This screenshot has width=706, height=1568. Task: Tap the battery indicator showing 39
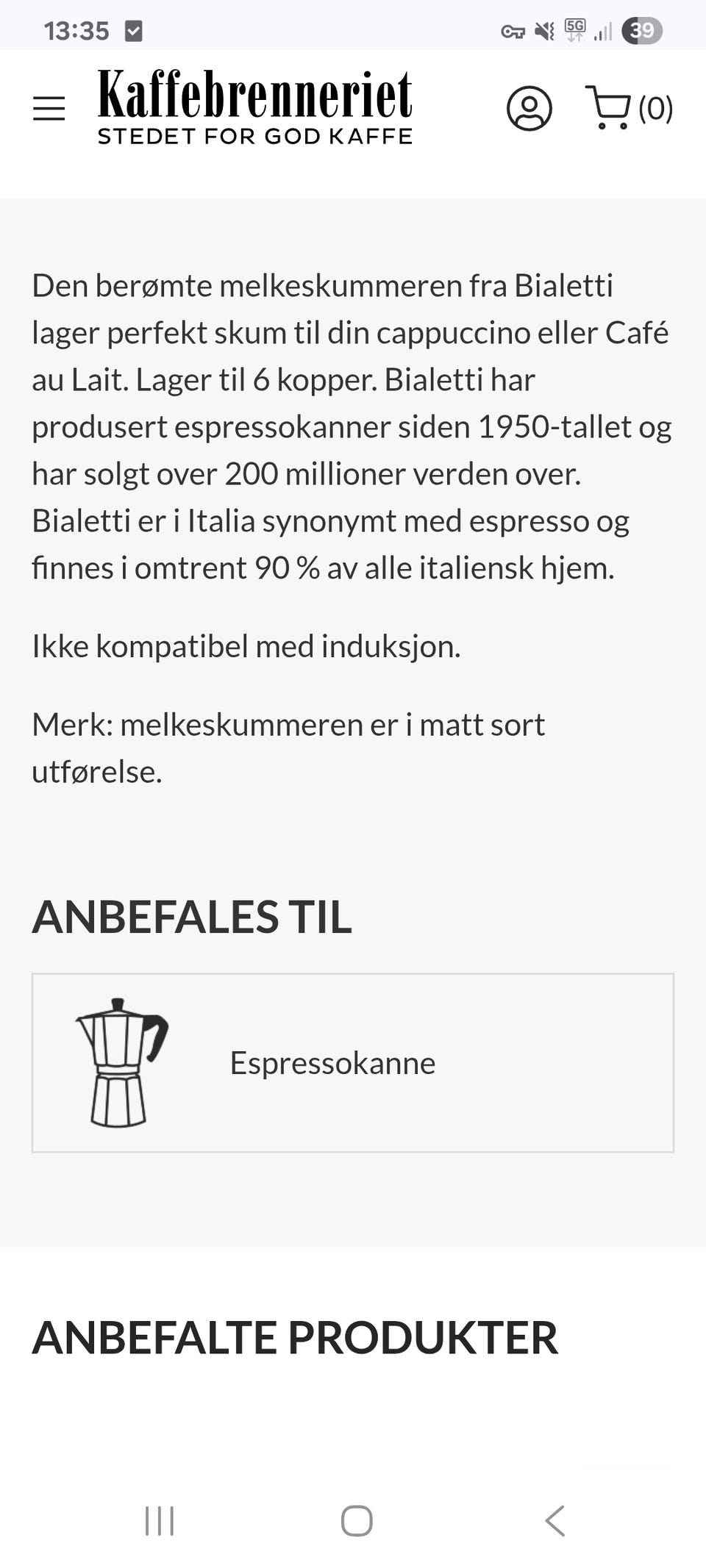pyautogui.click(x=638, y=30)
